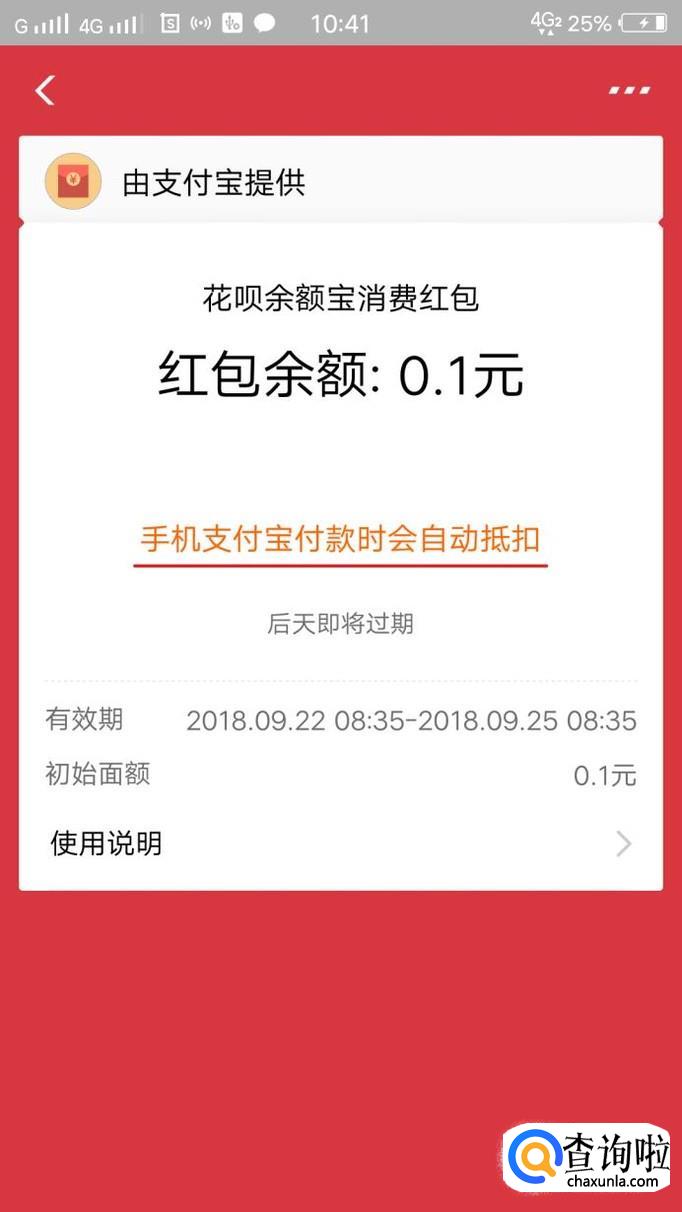Image resolution: width=682 pixels, height=1212 pixels.
Task: Go back using the top-left arrow
Action: (x=44, y=91)
